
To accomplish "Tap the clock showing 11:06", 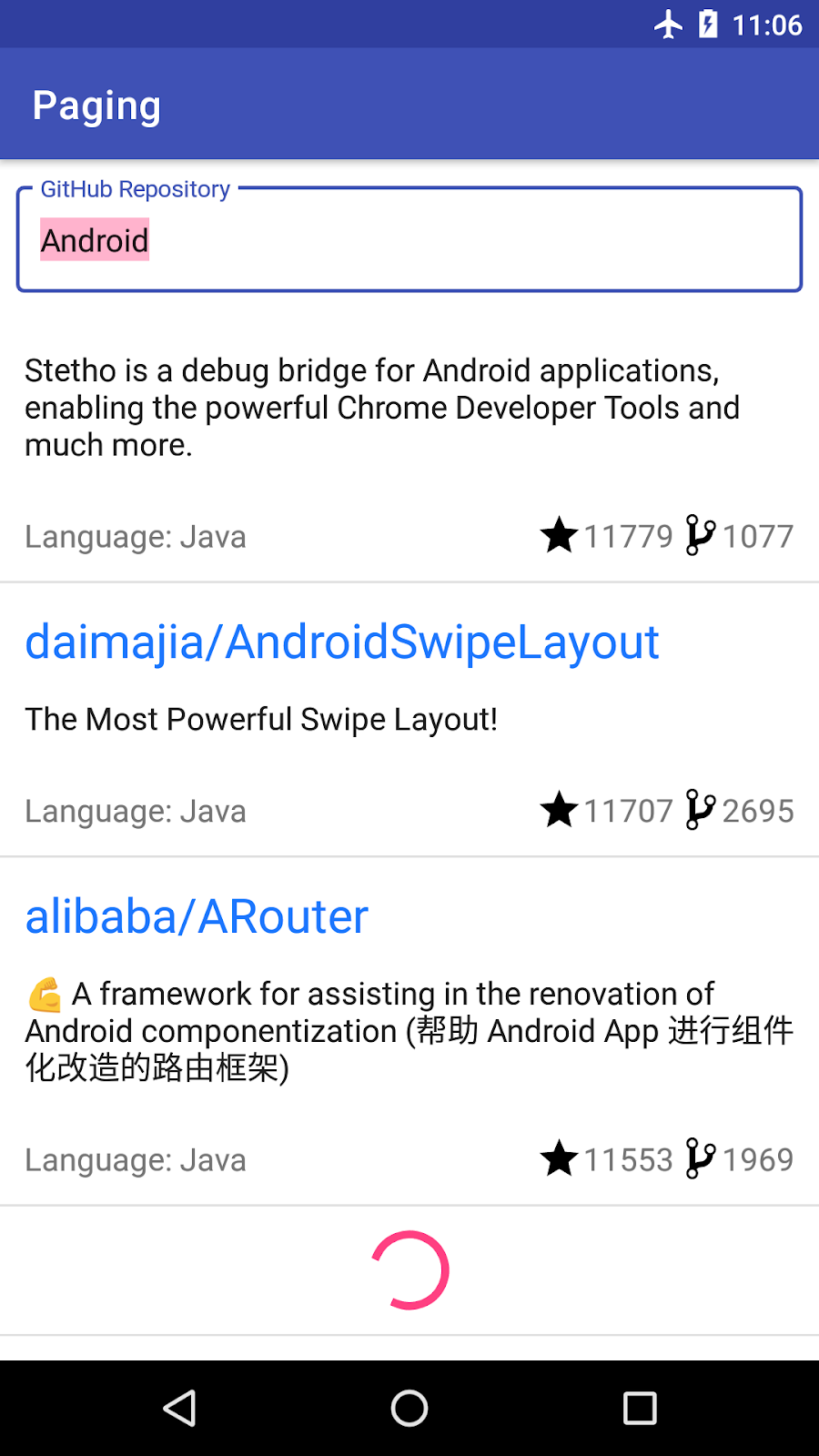I will pyautogui.click(x=767, y=25).
